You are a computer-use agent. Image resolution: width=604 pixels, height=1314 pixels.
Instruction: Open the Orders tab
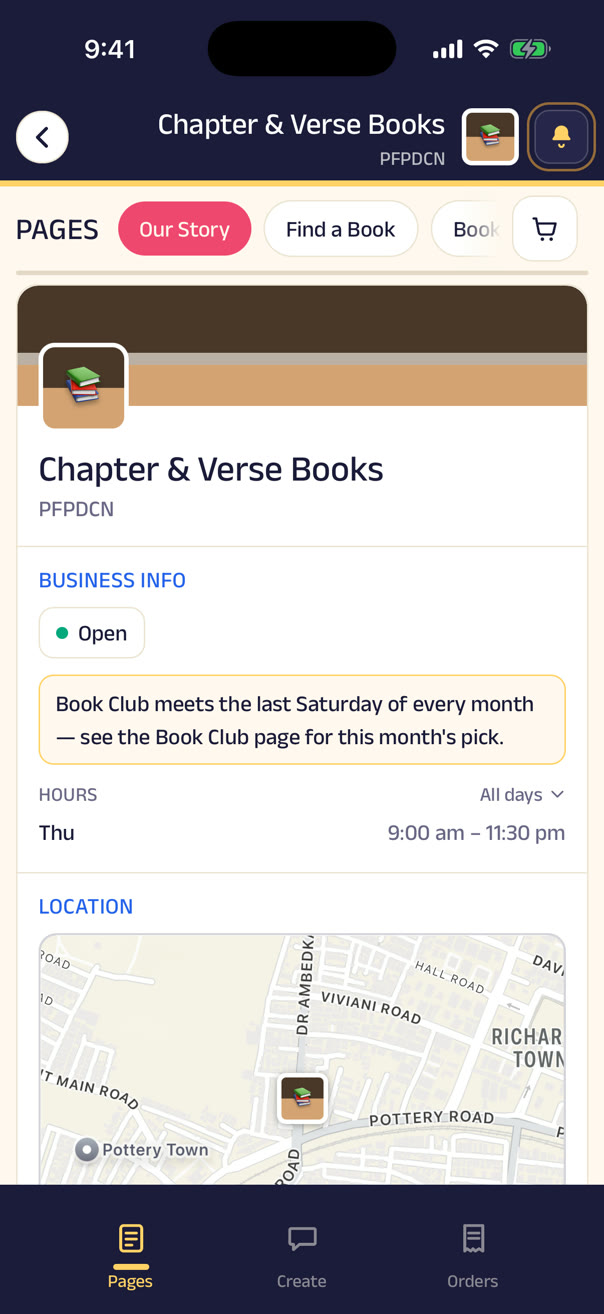pos(473,1256)
